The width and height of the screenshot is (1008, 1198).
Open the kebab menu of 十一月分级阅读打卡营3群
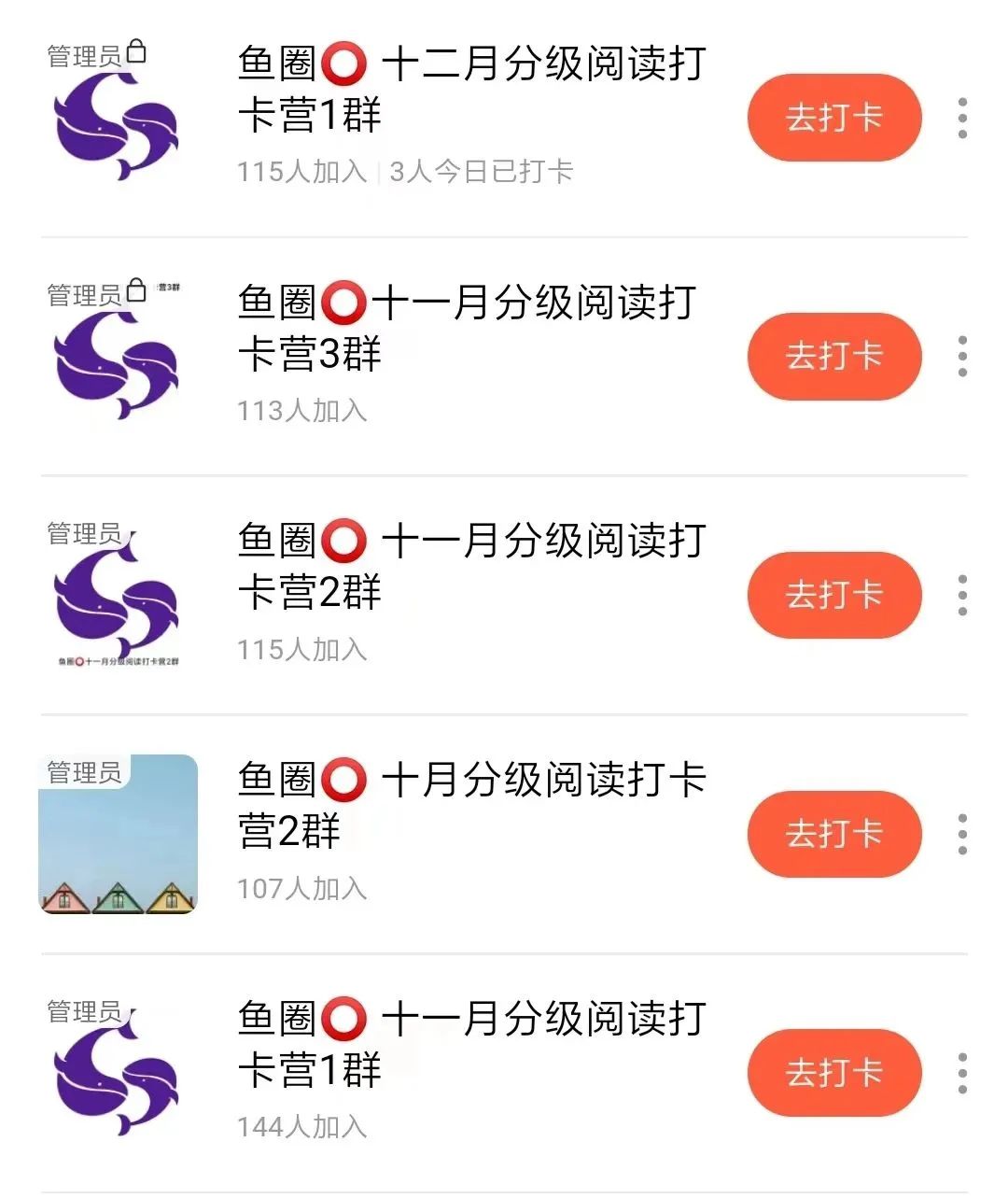(x=960, y=357)
